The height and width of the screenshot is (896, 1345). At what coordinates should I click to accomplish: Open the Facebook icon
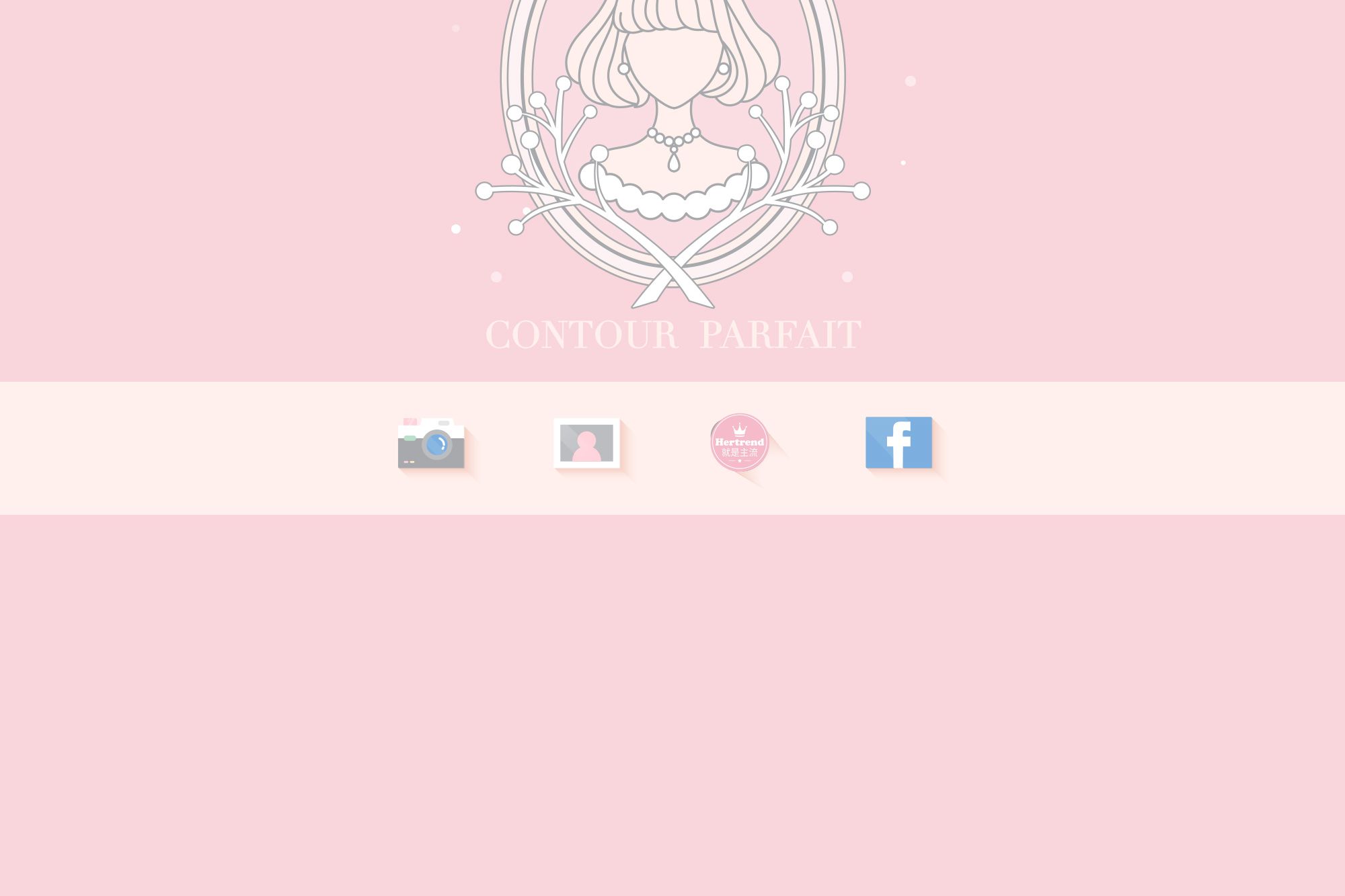pos(898,442)
